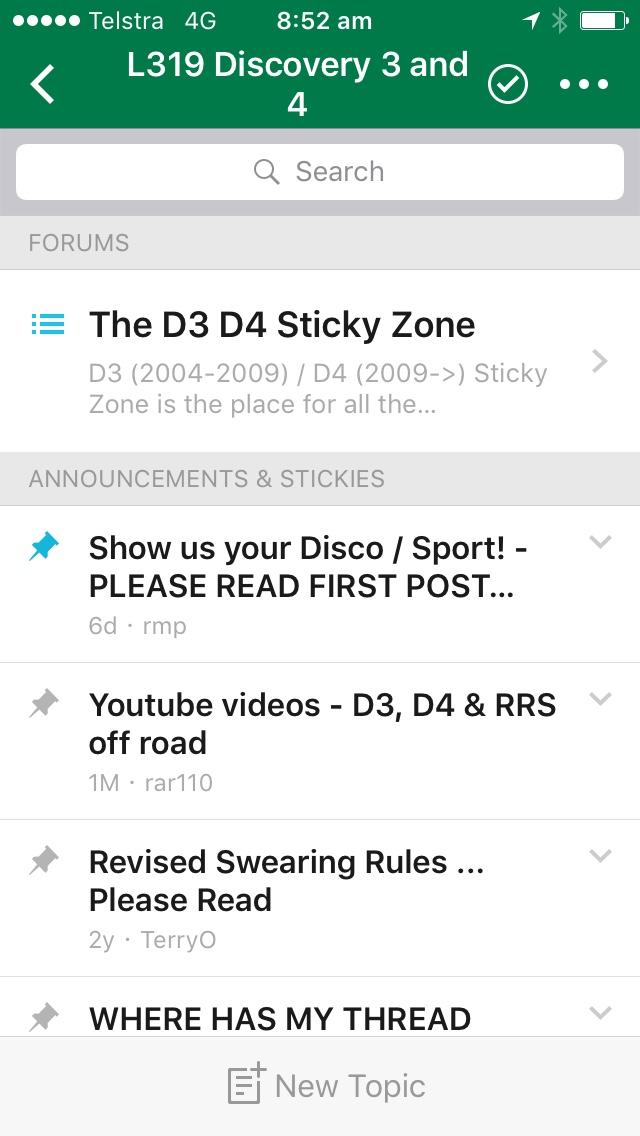Image resolution: width=640 pixels, height=1136 pixels.
Task: Open the three-dot overflow menu
Action: [x=583, y=85]
